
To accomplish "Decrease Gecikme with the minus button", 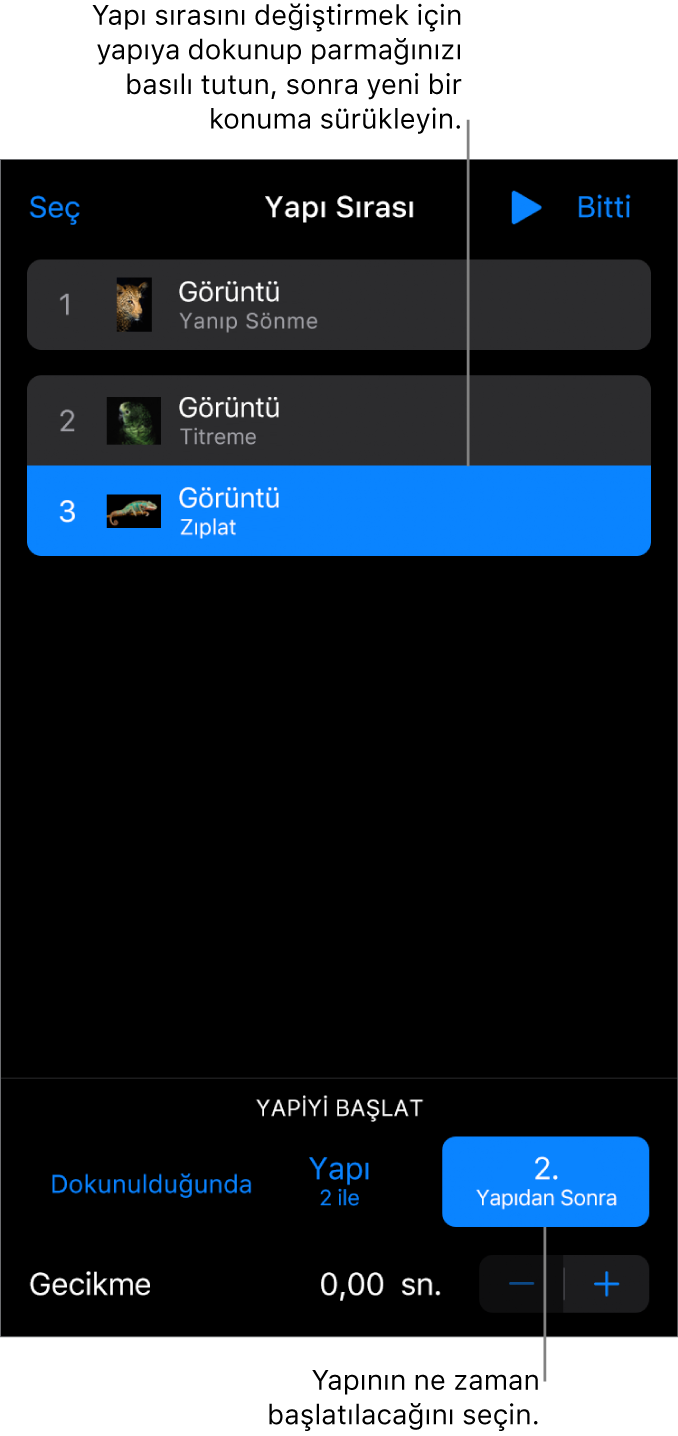I will pos(521,1285).
